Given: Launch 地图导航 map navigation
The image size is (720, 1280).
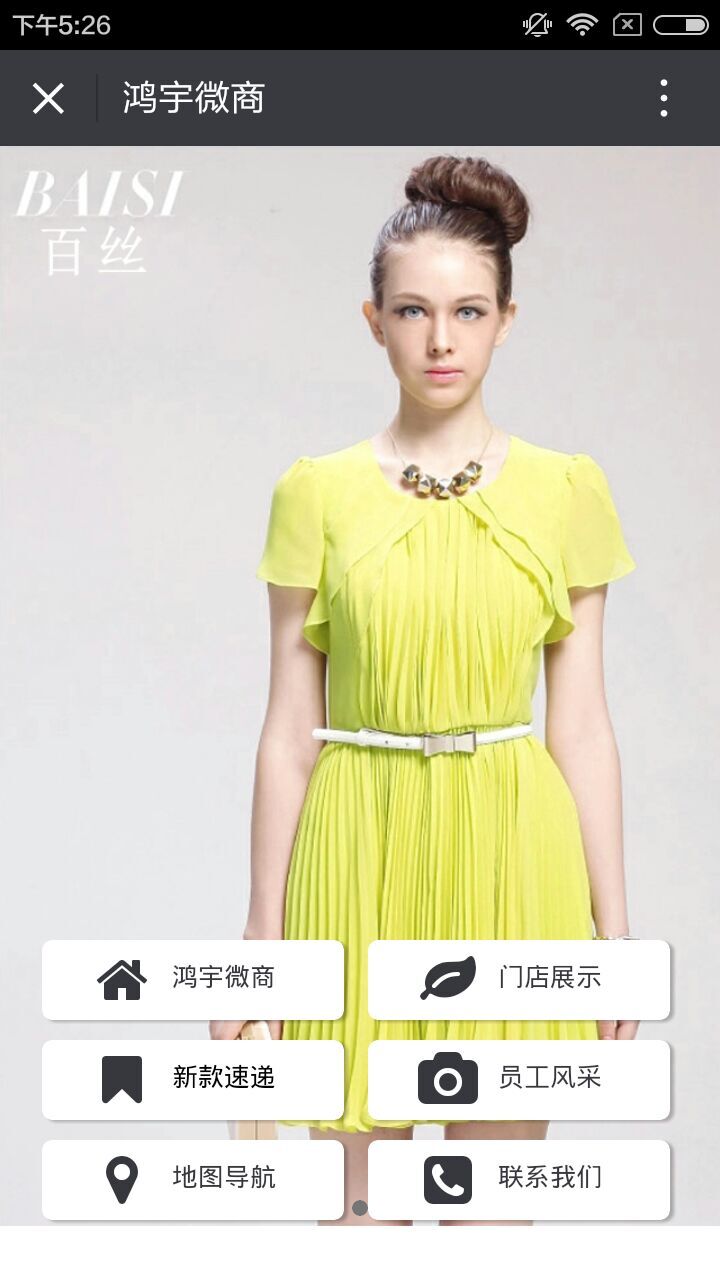Looking at the screenshot, I should (x=193, y=1179).
